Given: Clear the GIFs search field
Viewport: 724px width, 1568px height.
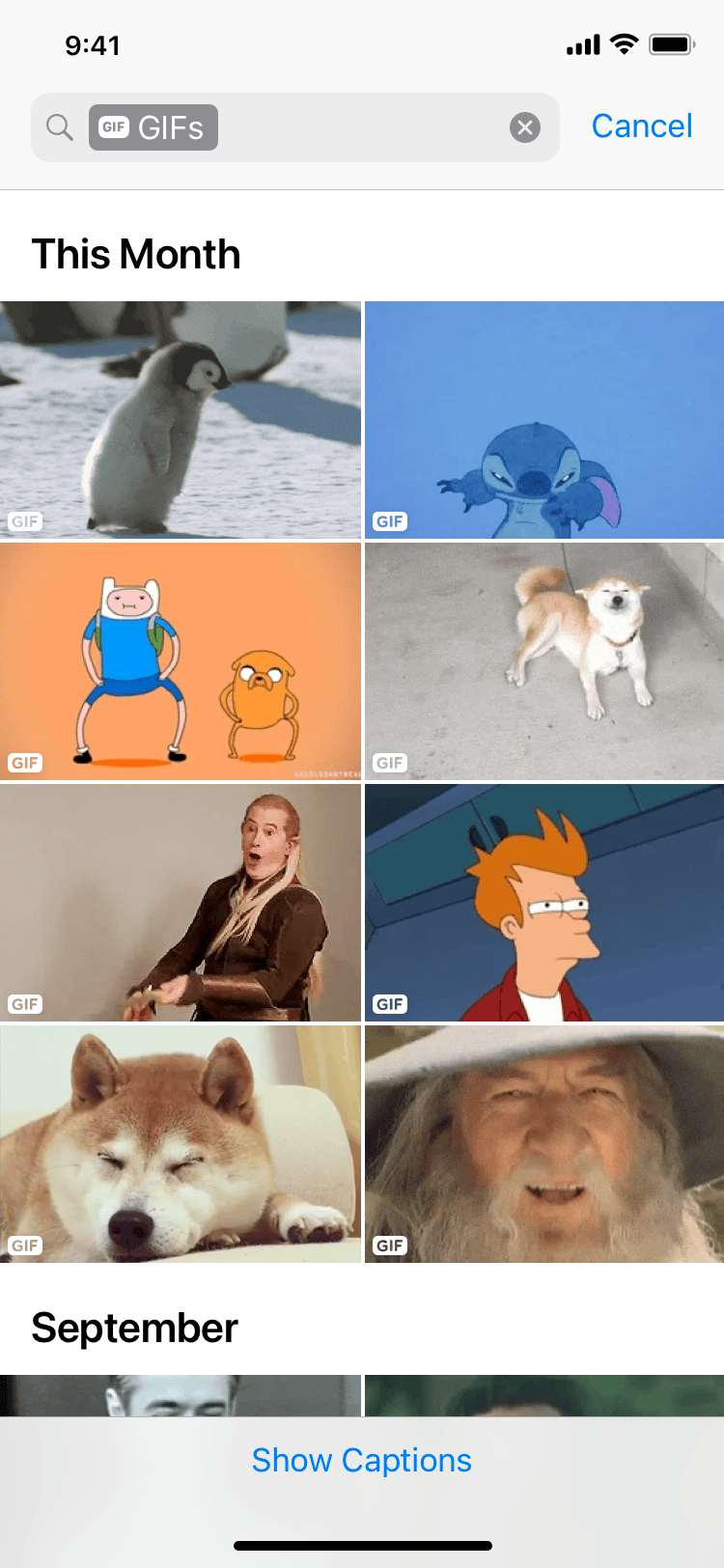Looking at the screenshot, I should 525,127.
